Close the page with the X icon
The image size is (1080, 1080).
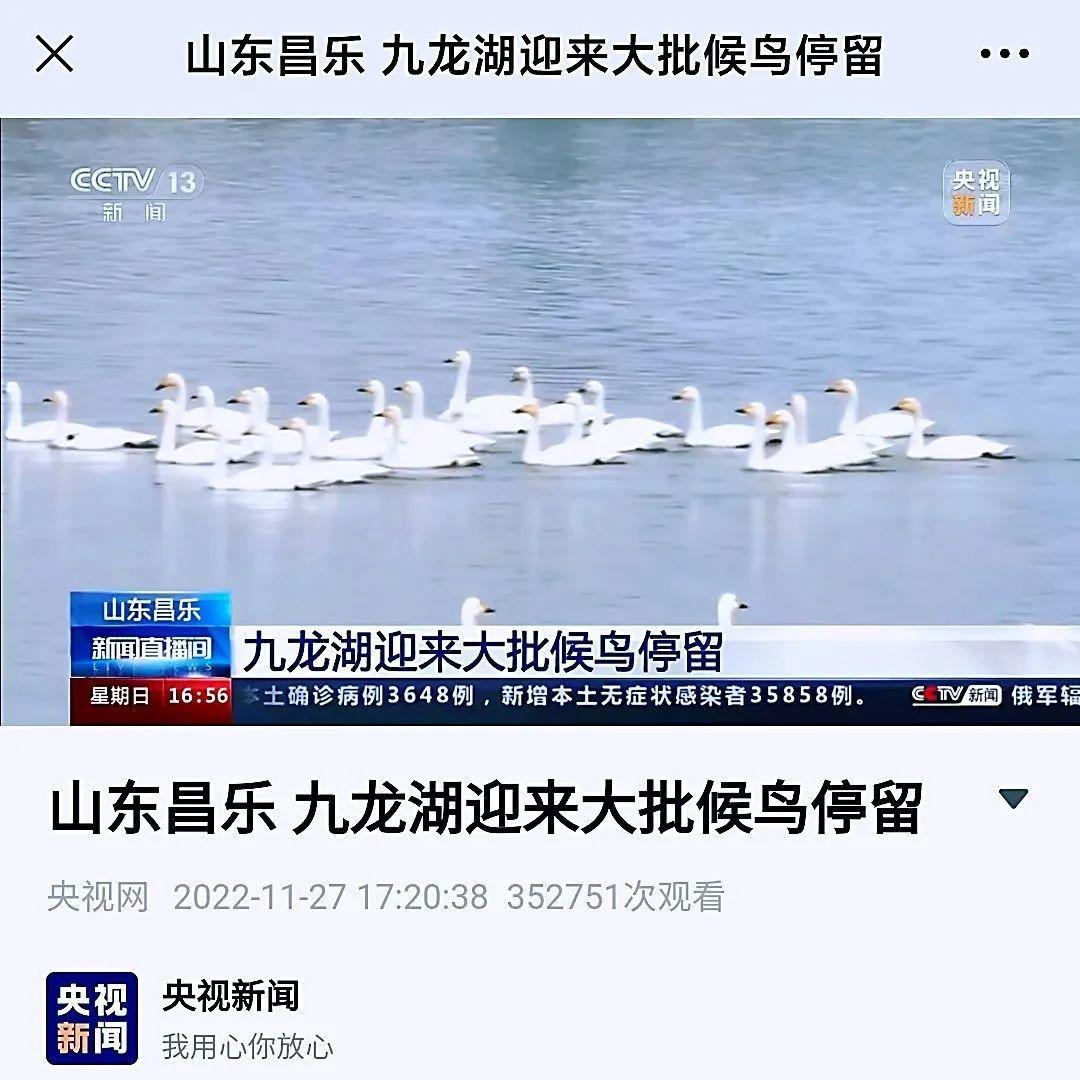point(54,54)
